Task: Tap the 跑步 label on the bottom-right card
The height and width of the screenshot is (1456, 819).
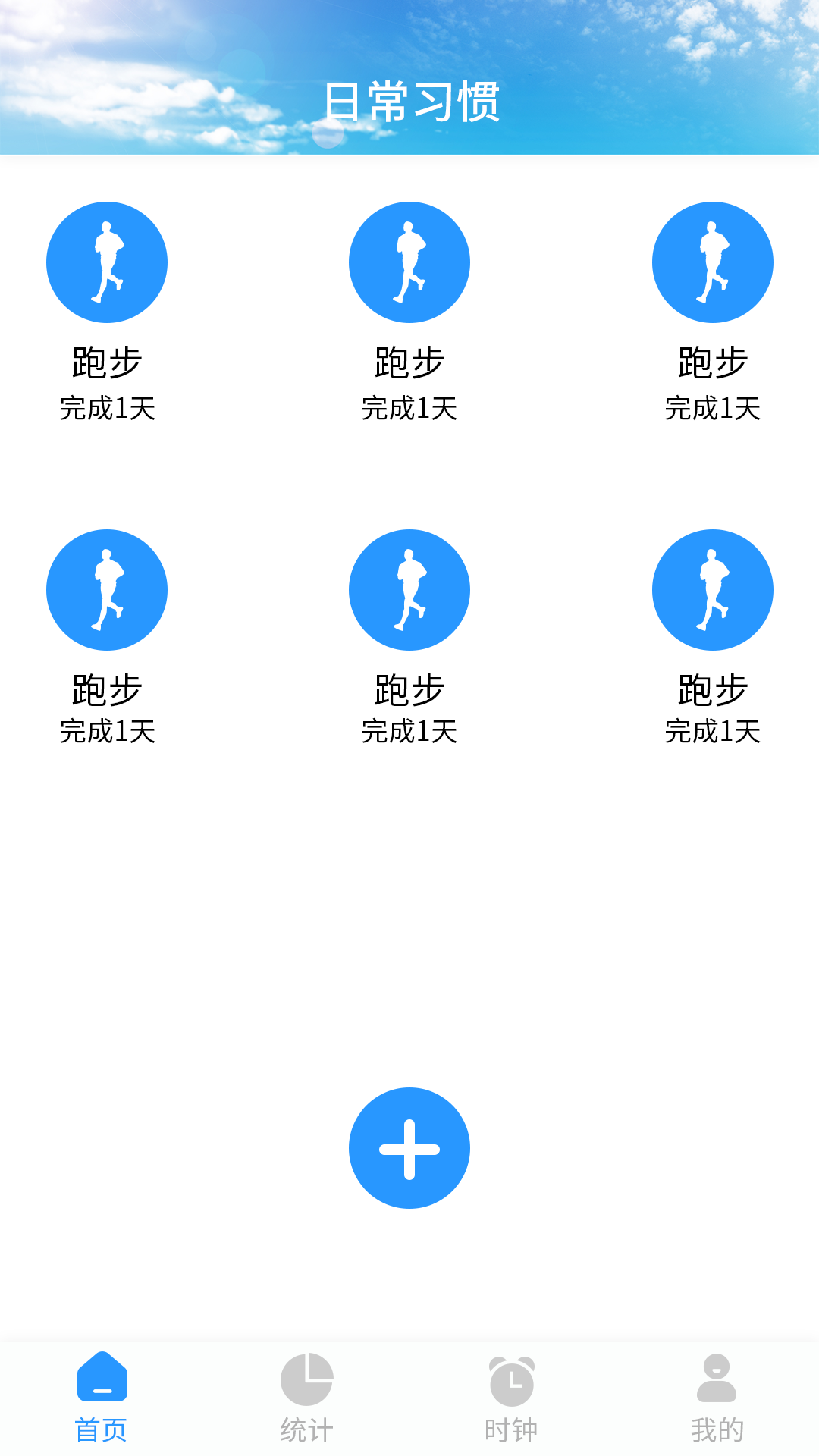Action: pyautogui.click(x=713, y=690)
